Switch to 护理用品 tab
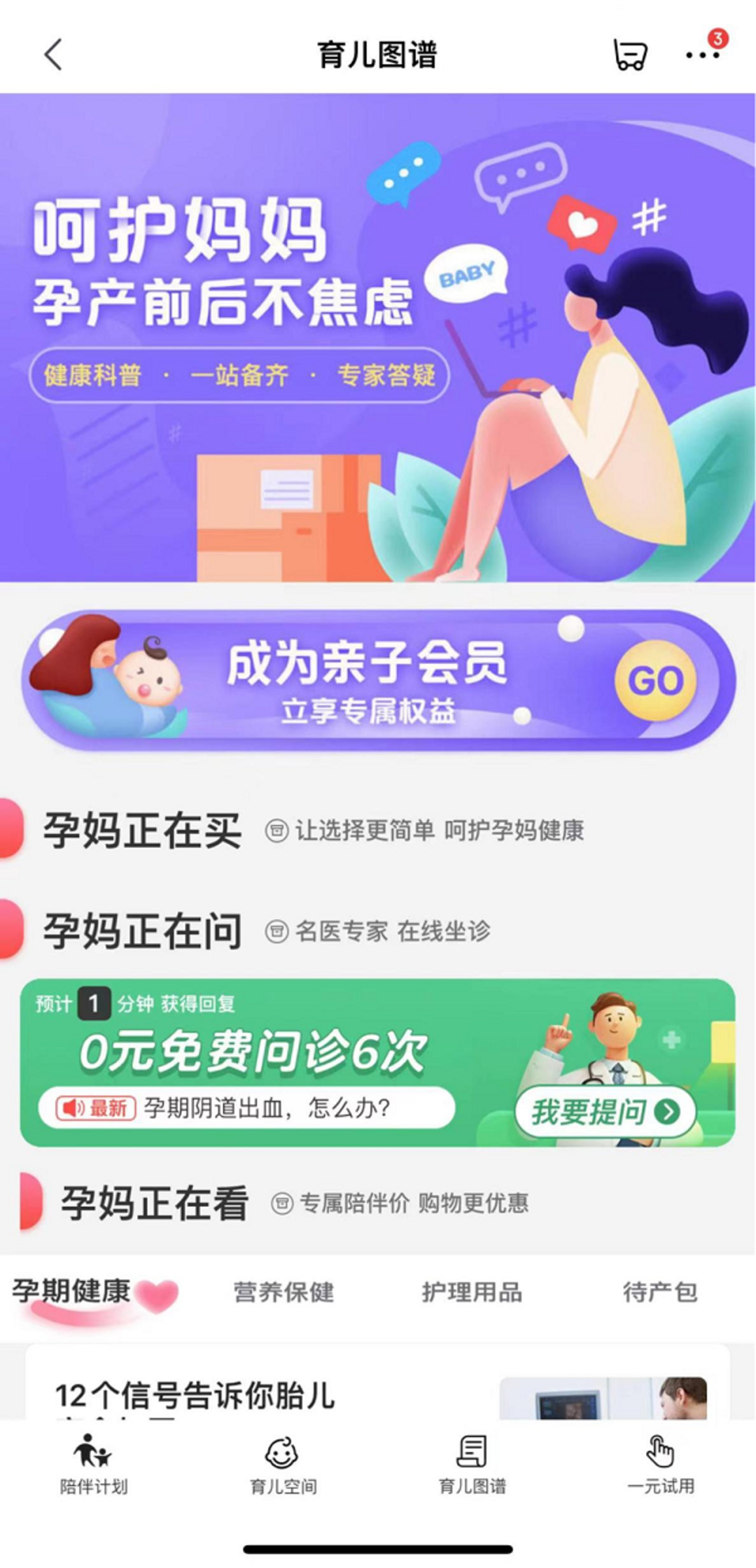 pyautogui.click(x=472, y=1292)
